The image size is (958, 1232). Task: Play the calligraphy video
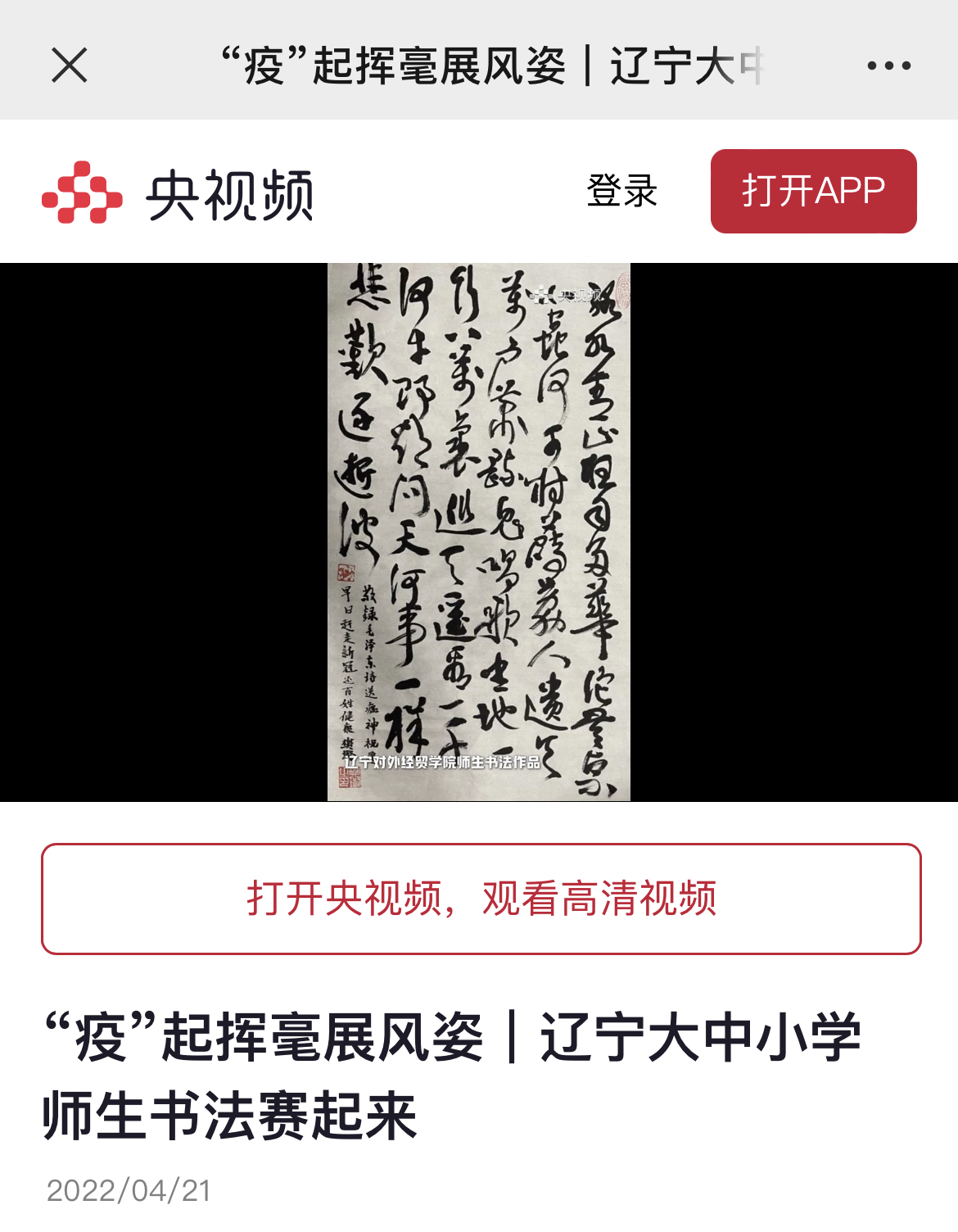click(x=479, y=532)
